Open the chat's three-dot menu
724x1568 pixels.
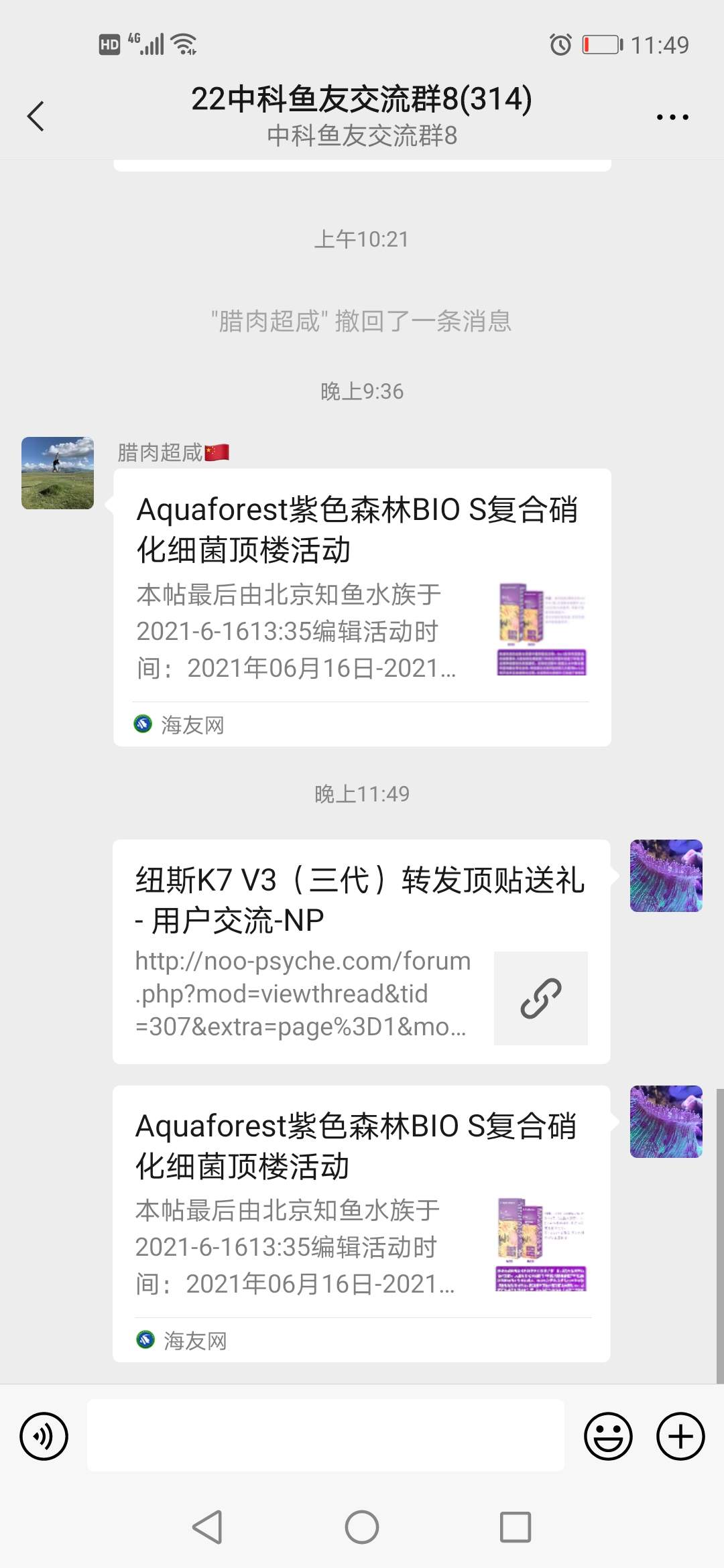[x=672, y=117]
